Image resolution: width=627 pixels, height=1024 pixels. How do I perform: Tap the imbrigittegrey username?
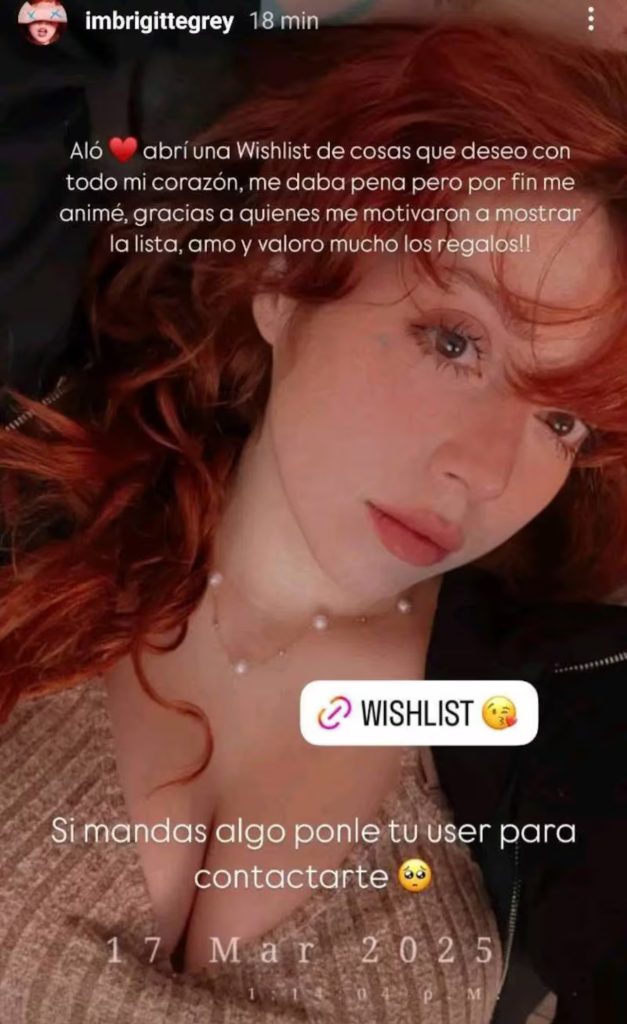coord(159,22)
